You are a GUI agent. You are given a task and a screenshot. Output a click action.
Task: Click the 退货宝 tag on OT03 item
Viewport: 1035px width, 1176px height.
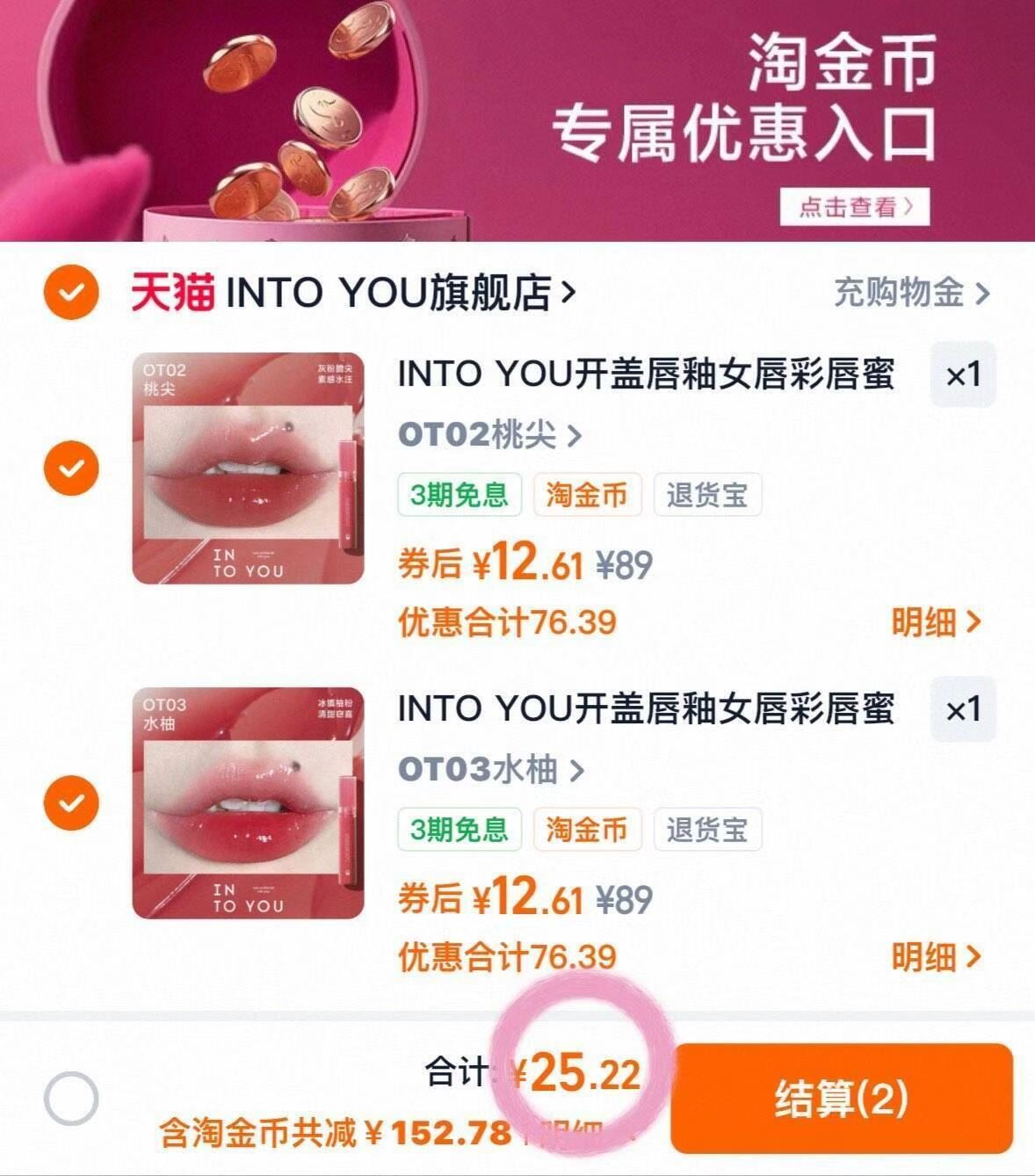709,830
